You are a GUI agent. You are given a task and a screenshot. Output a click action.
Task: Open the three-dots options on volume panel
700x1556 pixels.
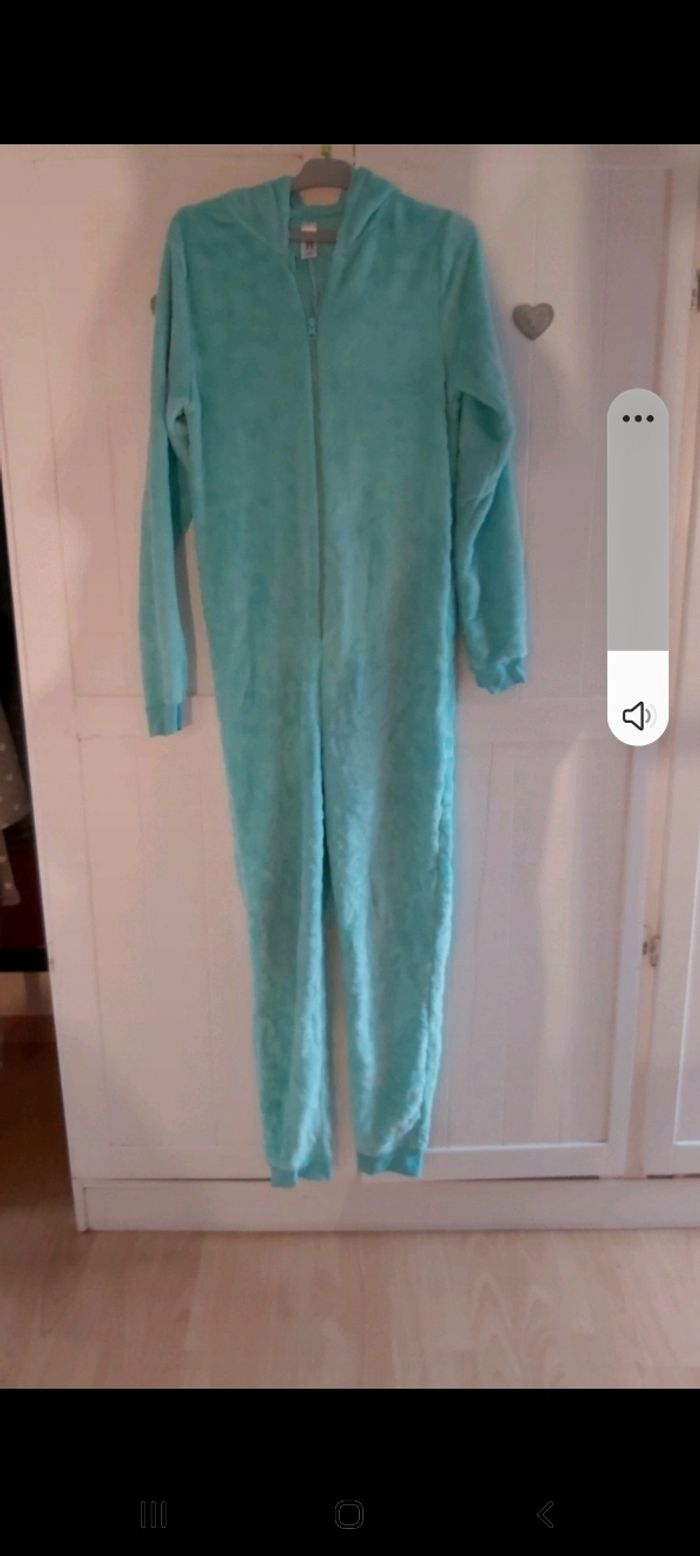click(x=637, y=418)
